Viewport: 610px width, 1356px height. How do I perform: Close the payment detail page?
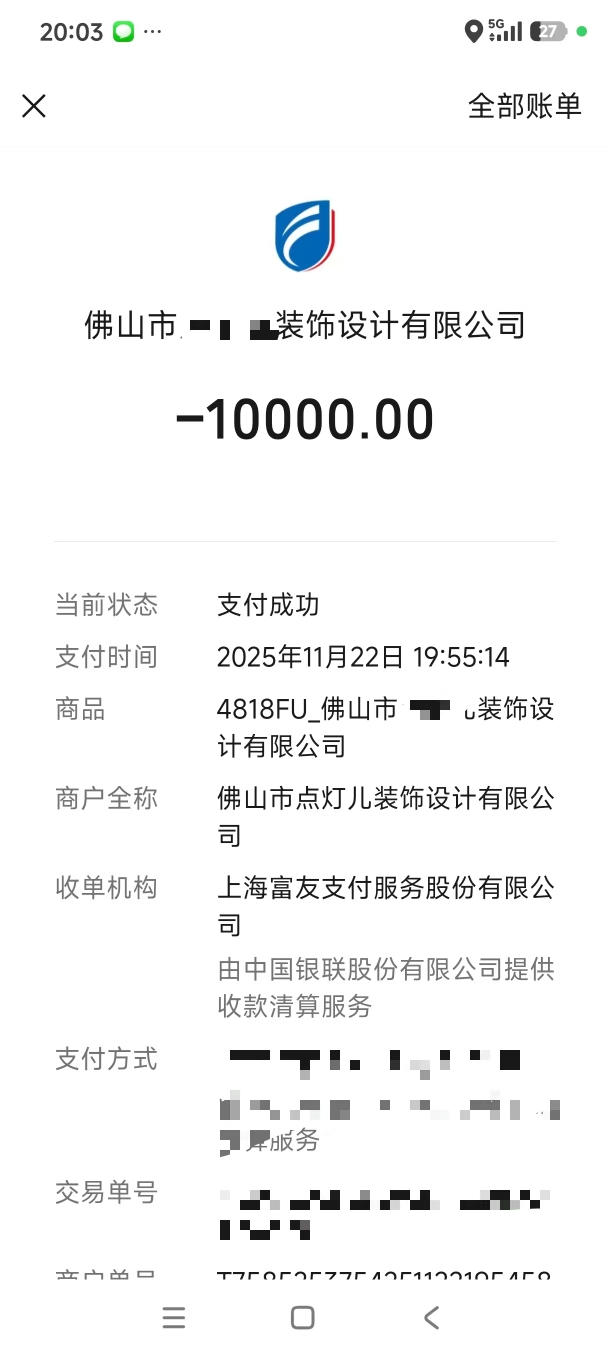point(34,106)
